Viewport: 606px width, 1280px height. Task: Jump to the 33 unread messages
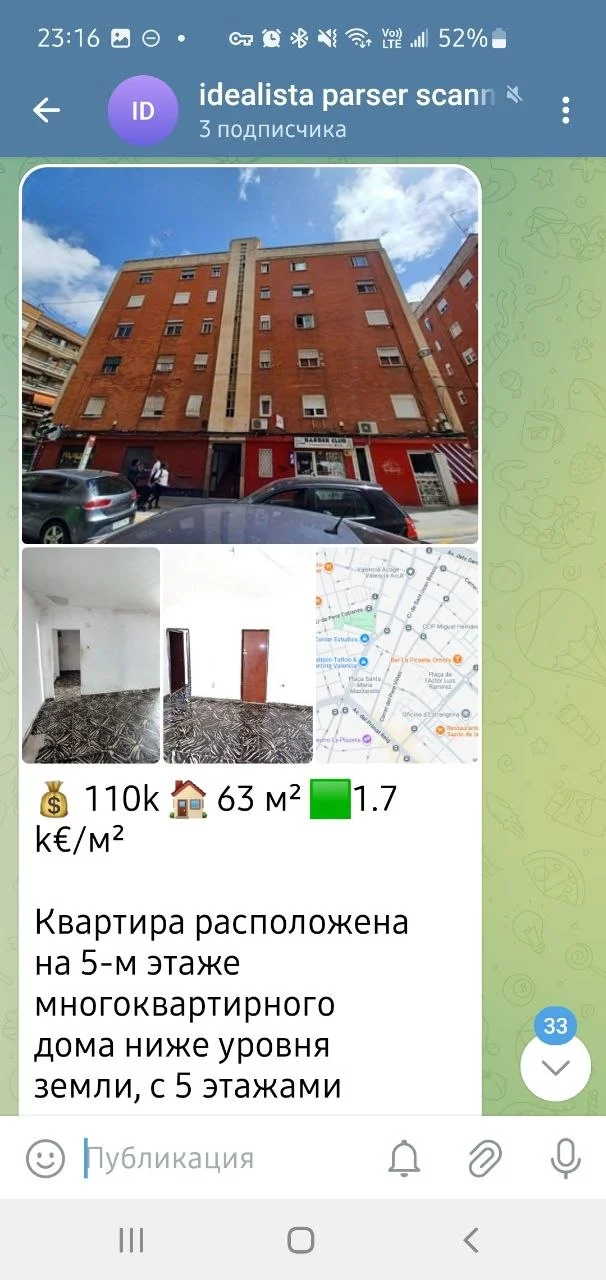point(555,1065)
